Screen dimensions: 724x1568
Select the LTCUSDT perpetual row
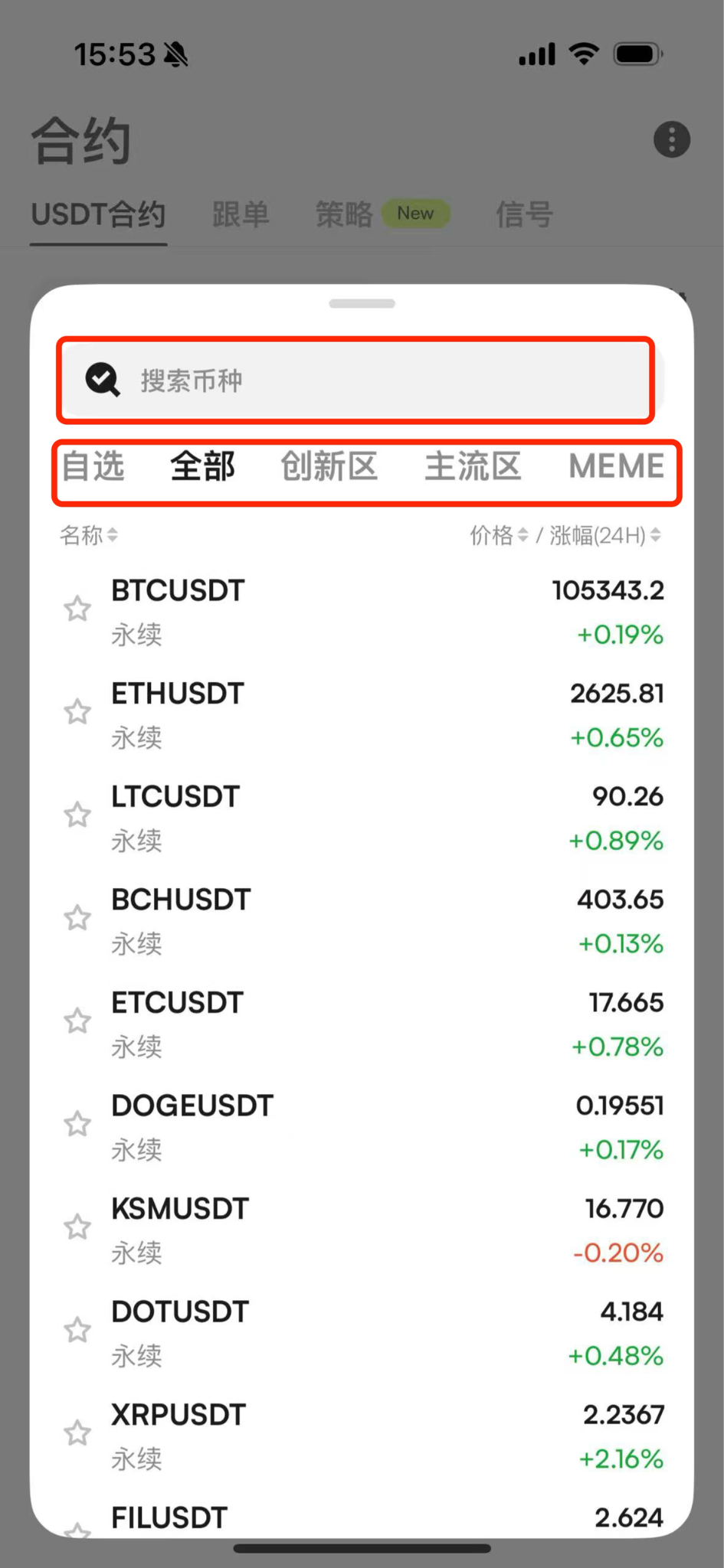click(362, 818)
